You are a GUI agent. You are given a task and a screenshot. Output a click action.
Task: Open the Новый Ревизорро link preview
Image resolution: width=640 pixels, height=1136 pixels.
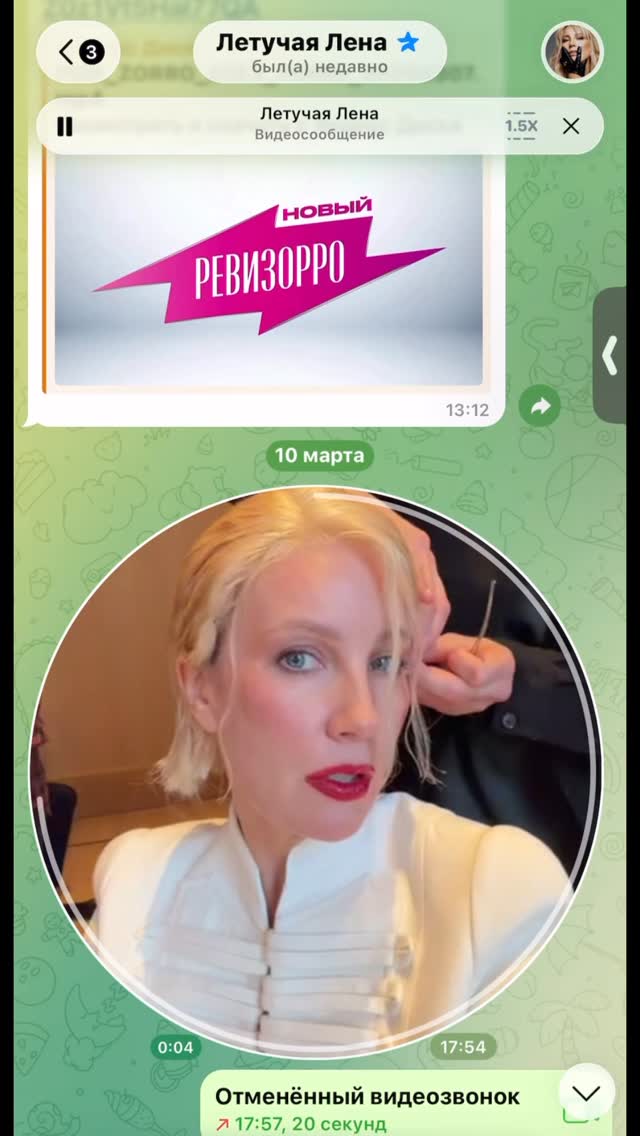(268, 268)
